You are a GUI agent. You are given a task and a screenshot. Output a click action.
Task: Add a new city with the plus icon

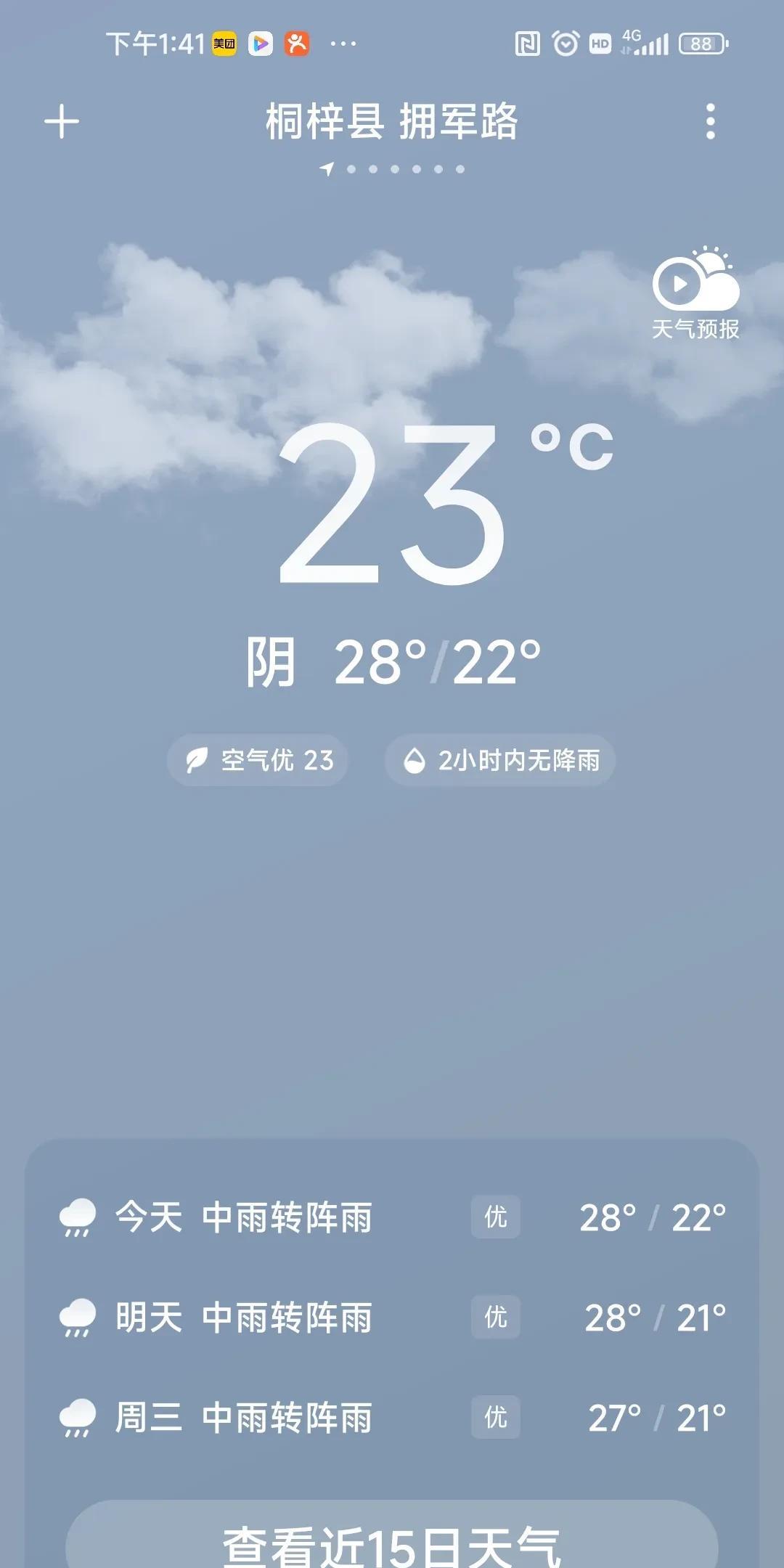[x=62, y=121]
